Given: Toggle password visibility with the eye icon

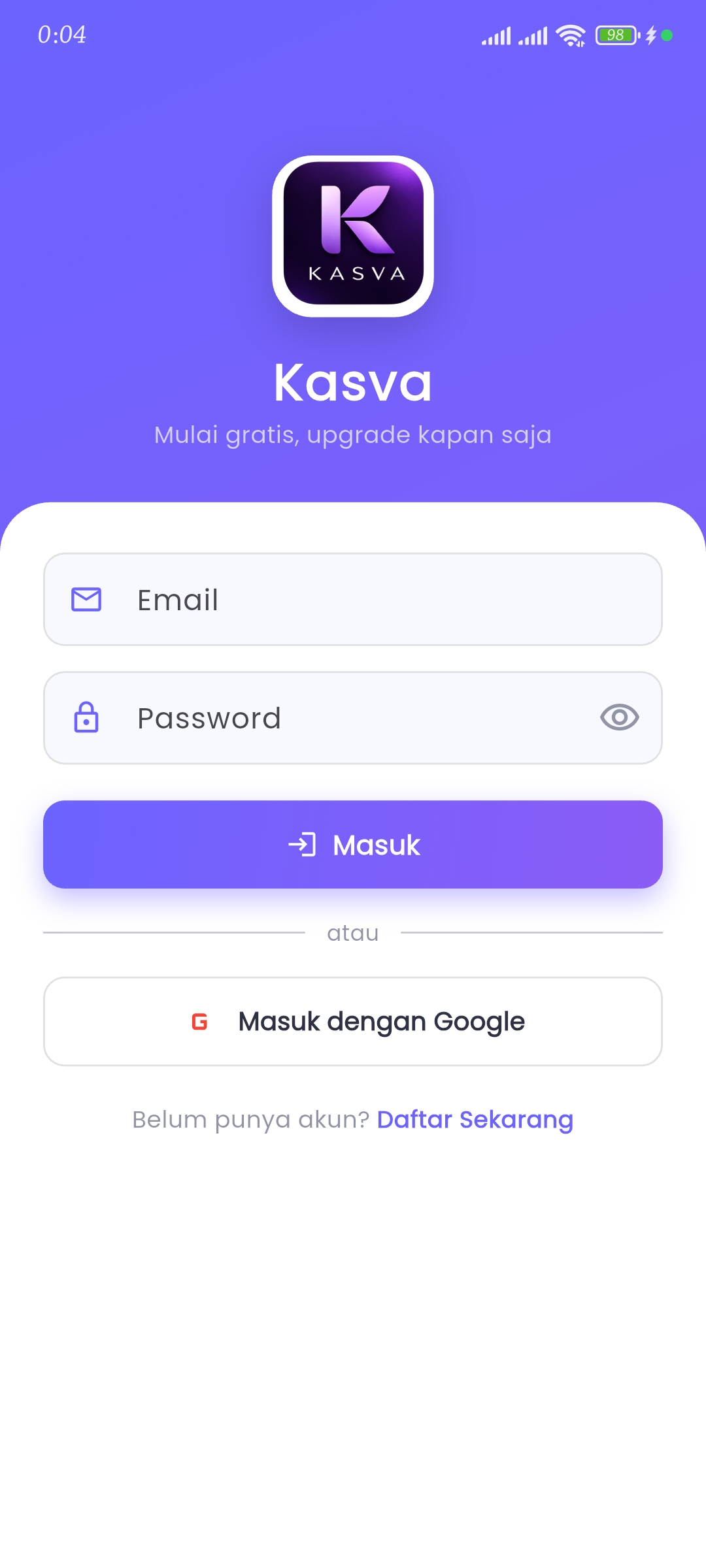Looking at the screenshot, I should [620, 717].
